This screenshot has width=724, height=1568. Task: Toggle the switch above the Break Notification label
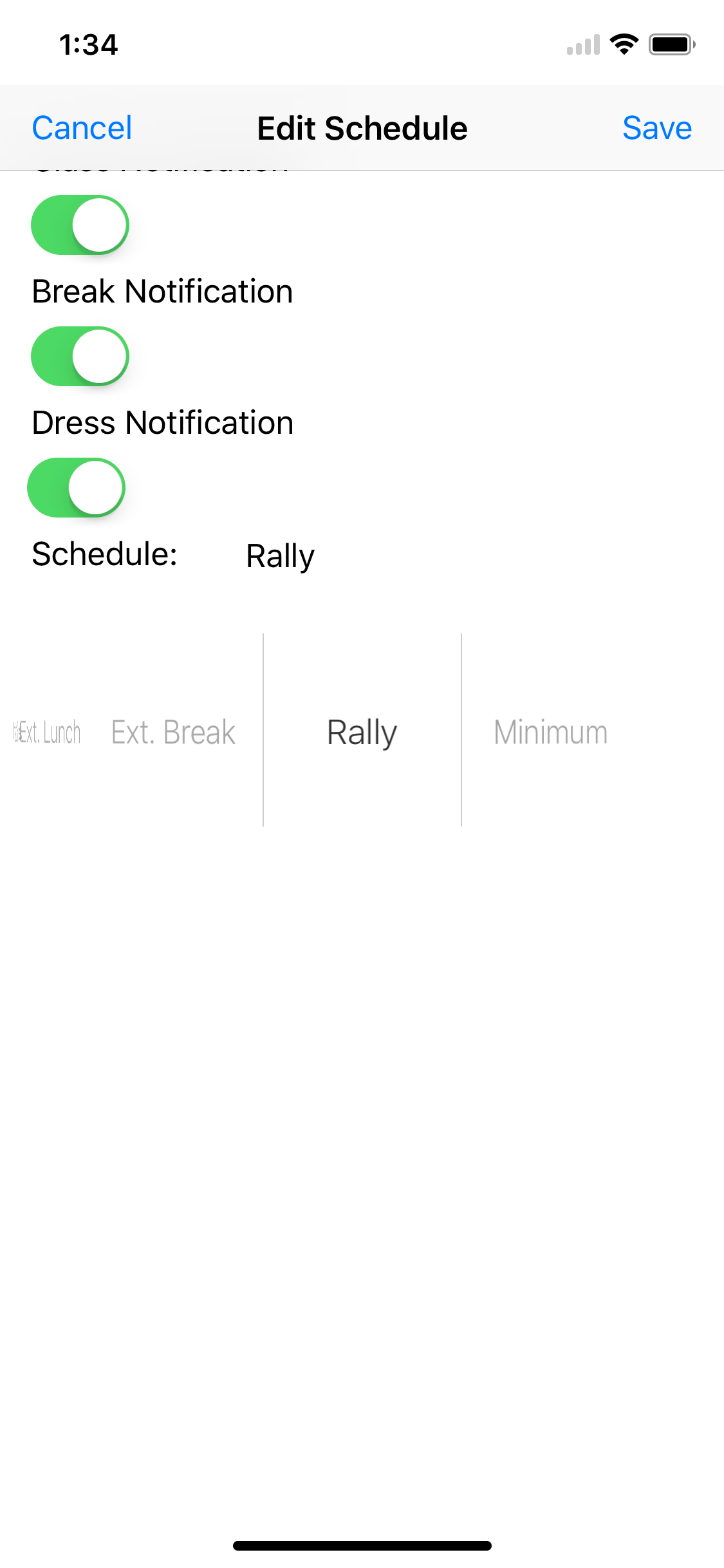[x=80, y=225]
